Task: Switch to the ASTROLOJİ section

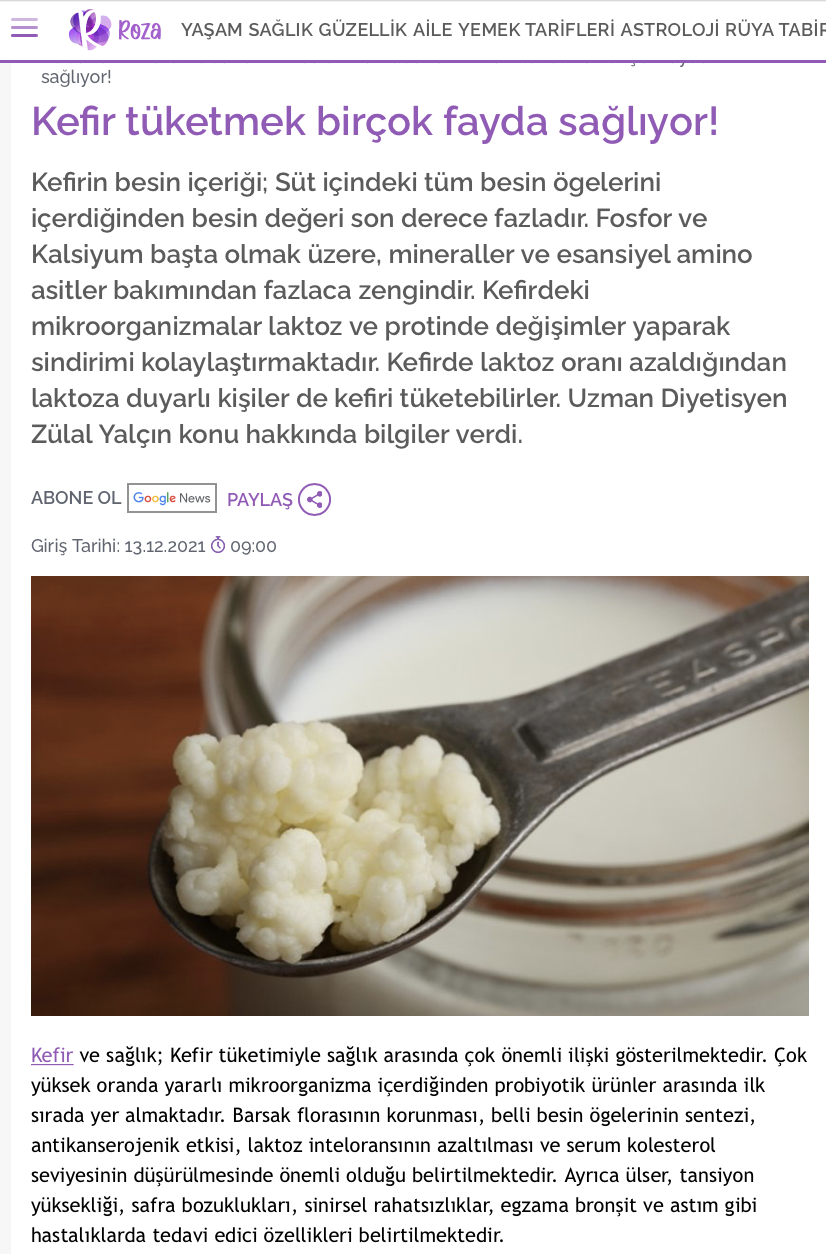Action: pos(670,30)
